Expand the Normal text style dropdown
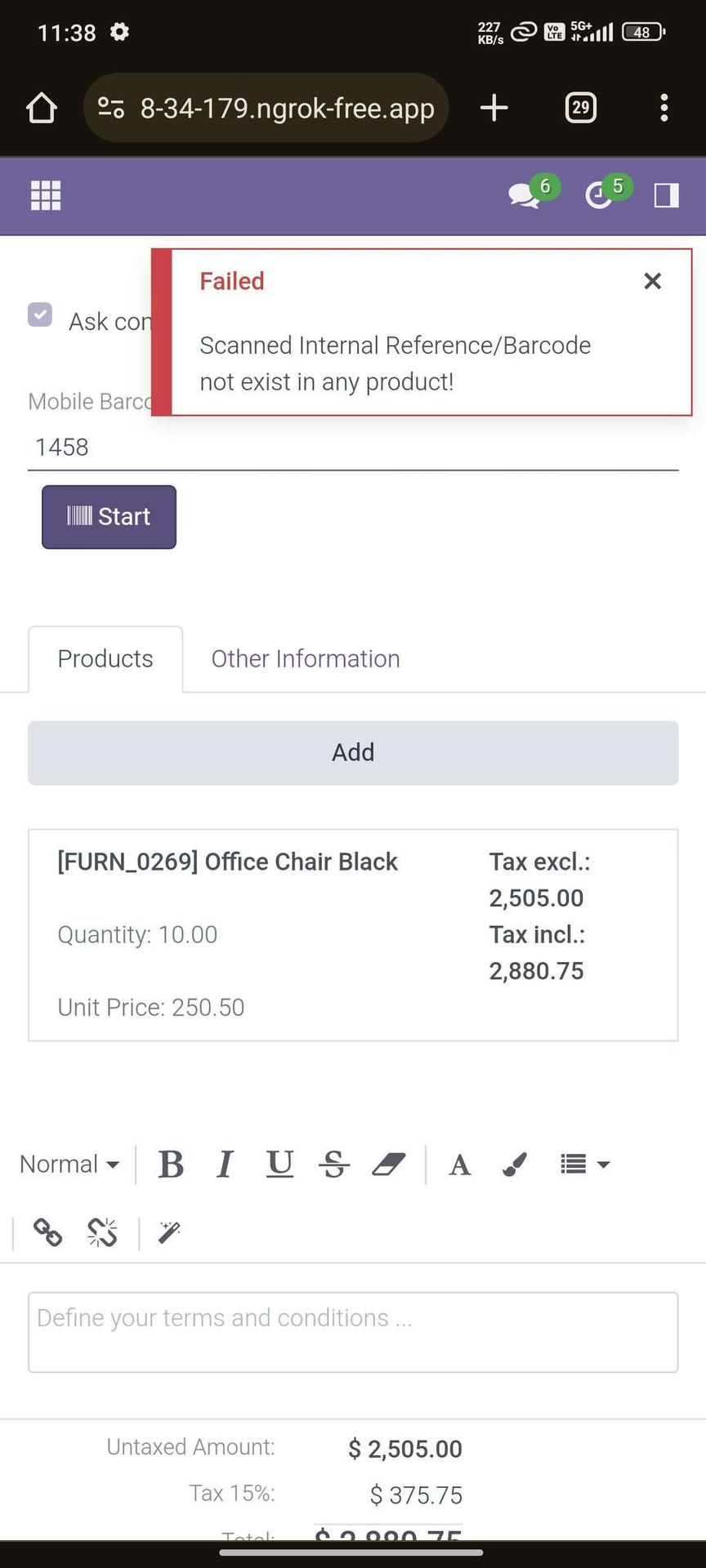The image size is (706, 1568). (69, 1164)
